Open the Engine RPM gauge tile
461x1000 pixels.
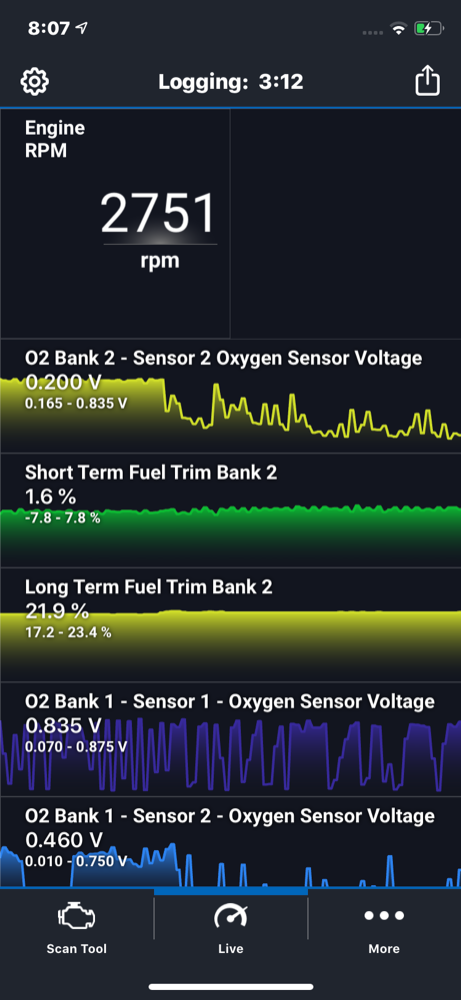115,223
